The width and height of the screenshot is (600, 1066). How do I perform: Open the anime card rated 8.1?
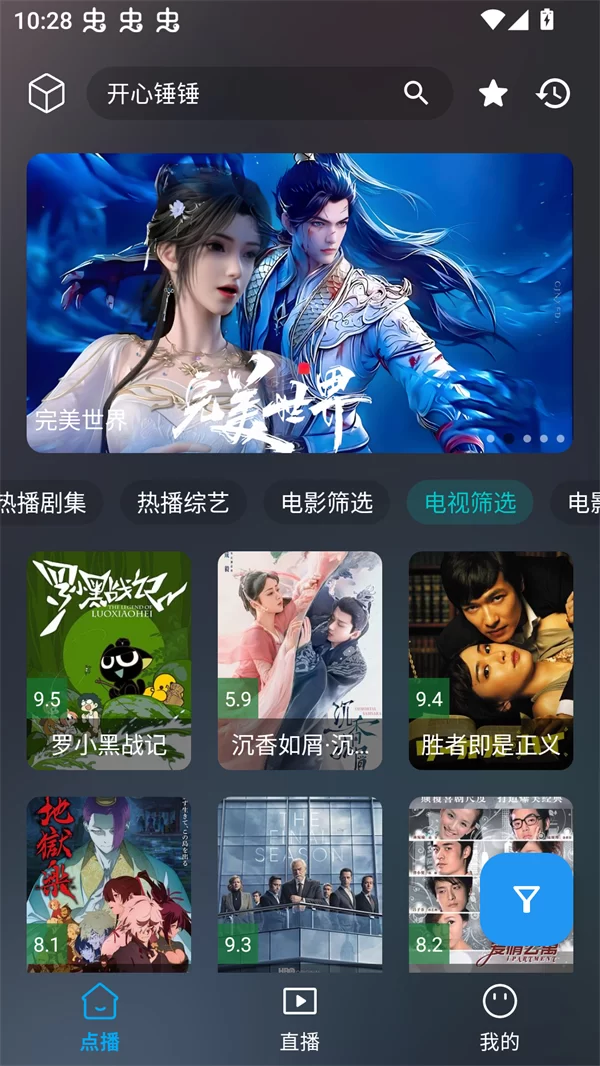click(109, 882)
